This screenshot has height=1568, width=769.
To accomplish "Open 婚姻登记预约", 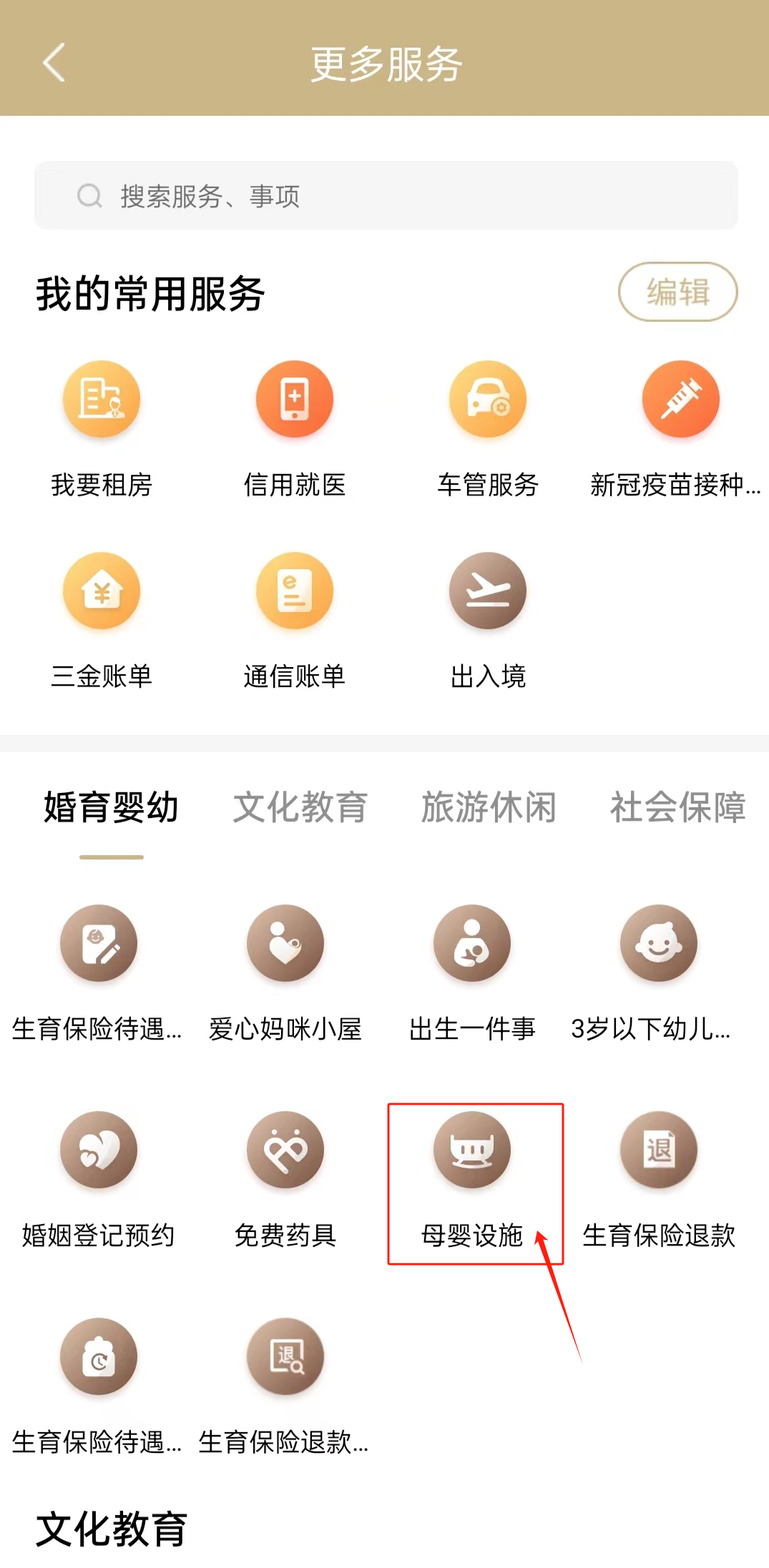I will [99, 1150].
